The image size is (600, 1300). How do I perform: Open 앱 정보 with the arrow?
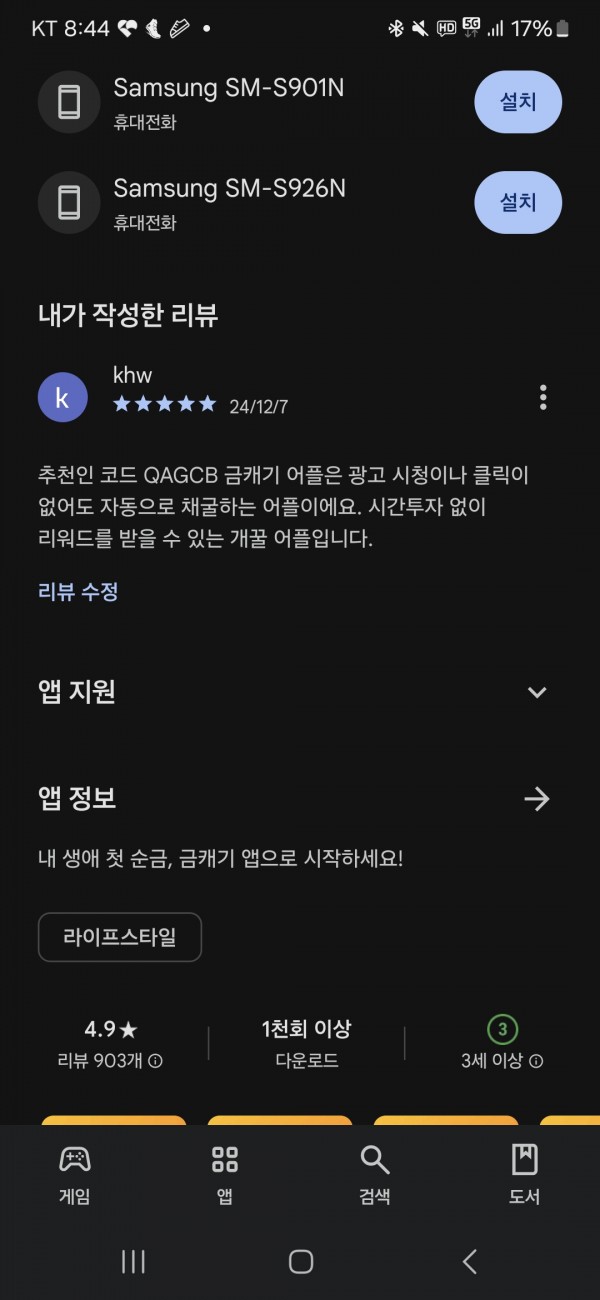[x=537, y=799]
